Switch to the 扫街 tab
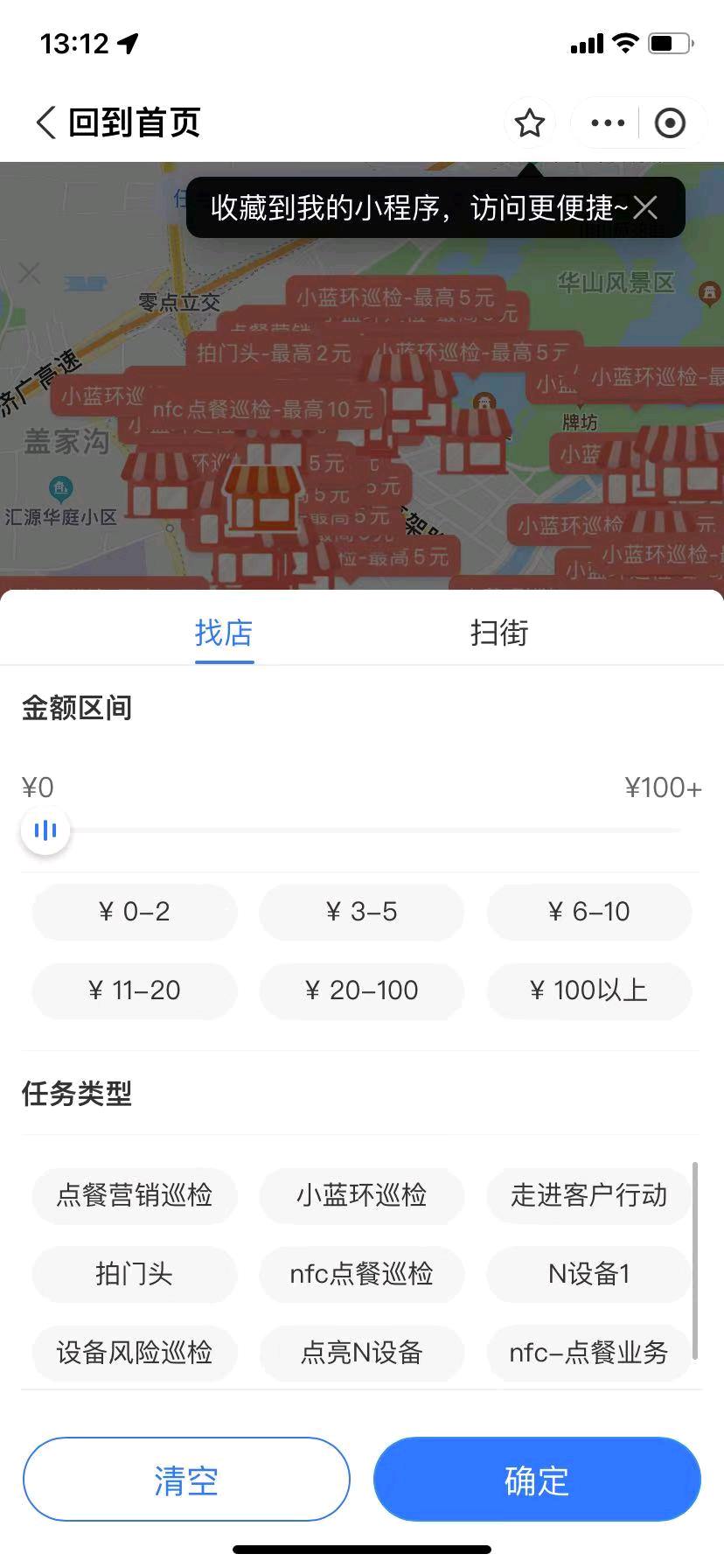The width and height of the screenshot is (724, 1568). (x=499, y=633)
